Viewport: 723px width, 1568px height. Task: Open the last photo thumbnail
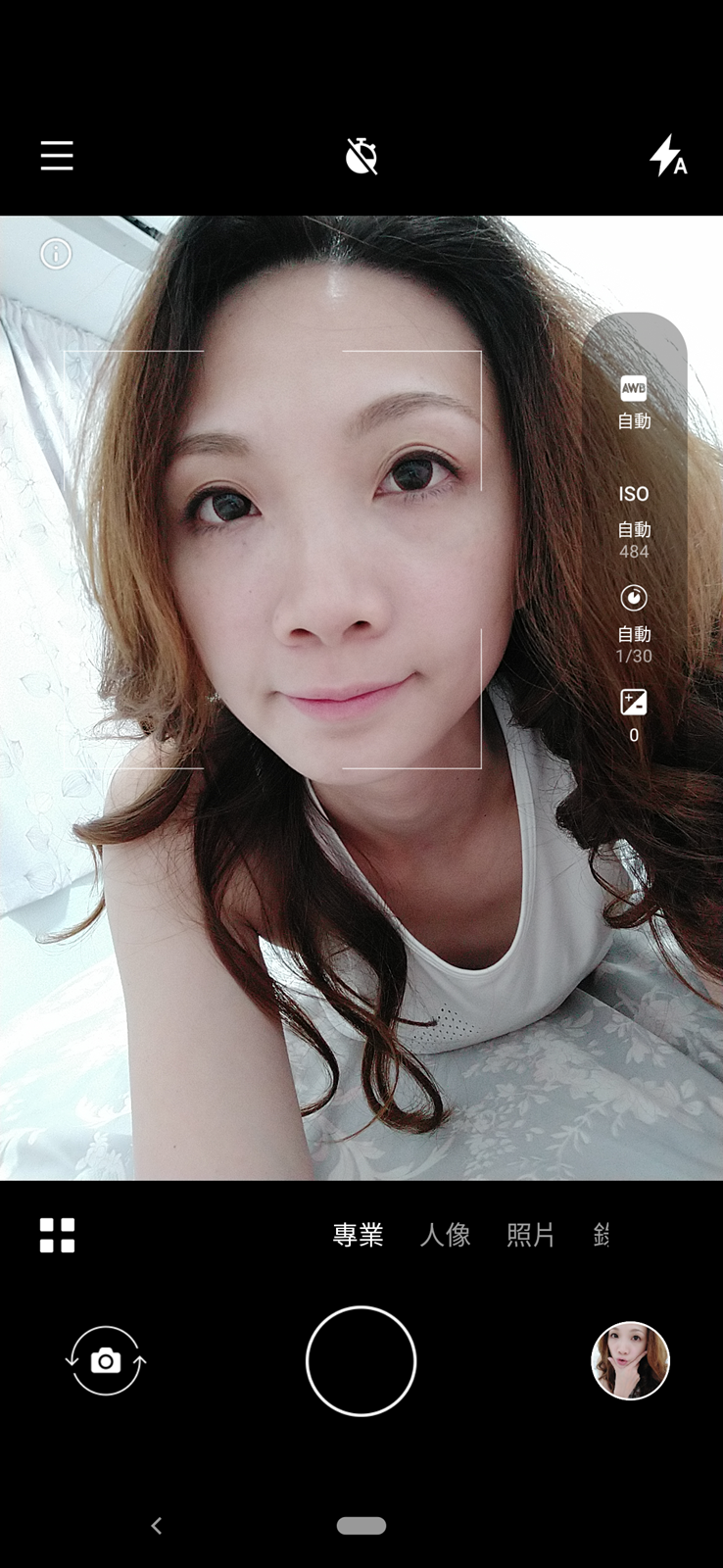[x=630, y=1361]
